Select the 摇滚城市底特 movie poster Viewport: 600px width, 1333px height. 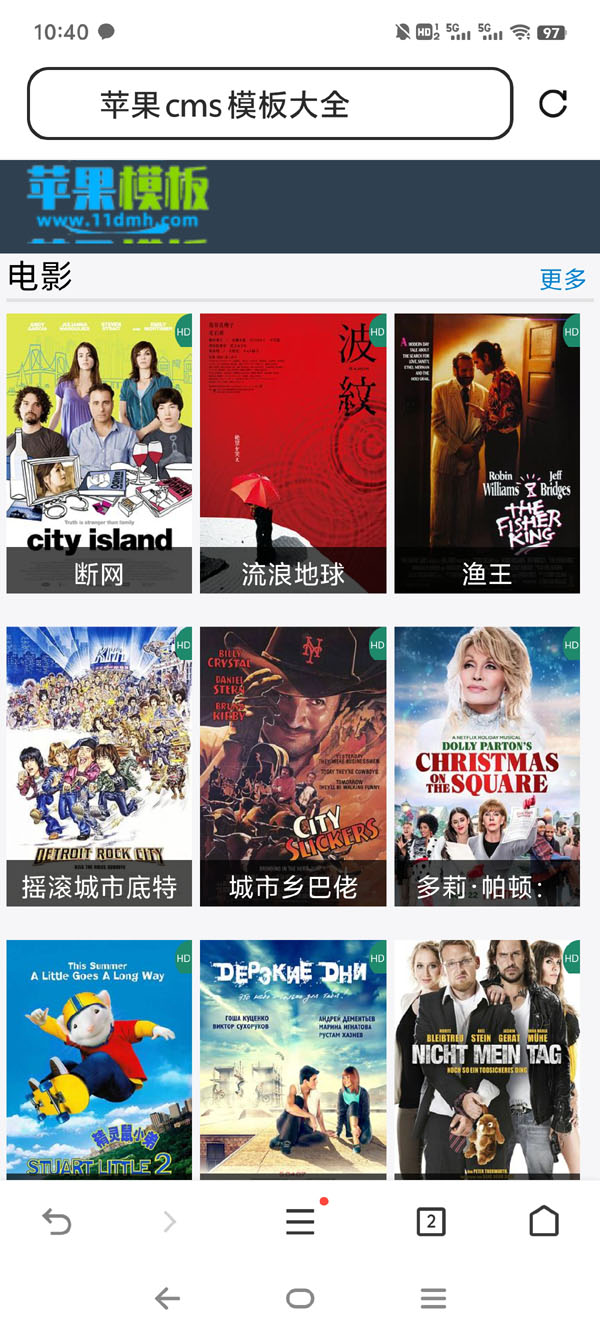click(99, 766)
